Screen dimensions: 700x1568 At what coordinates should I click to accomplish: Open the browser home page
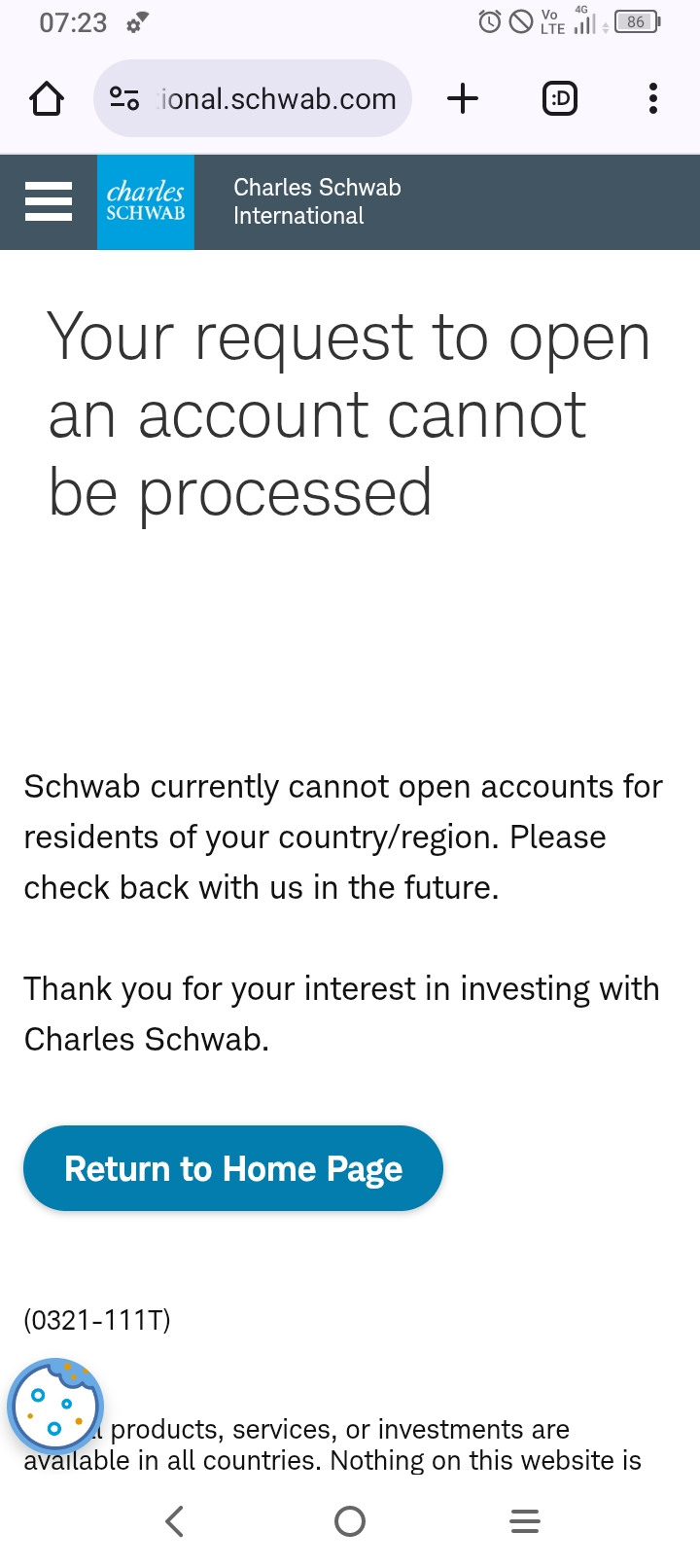[46, 98]
